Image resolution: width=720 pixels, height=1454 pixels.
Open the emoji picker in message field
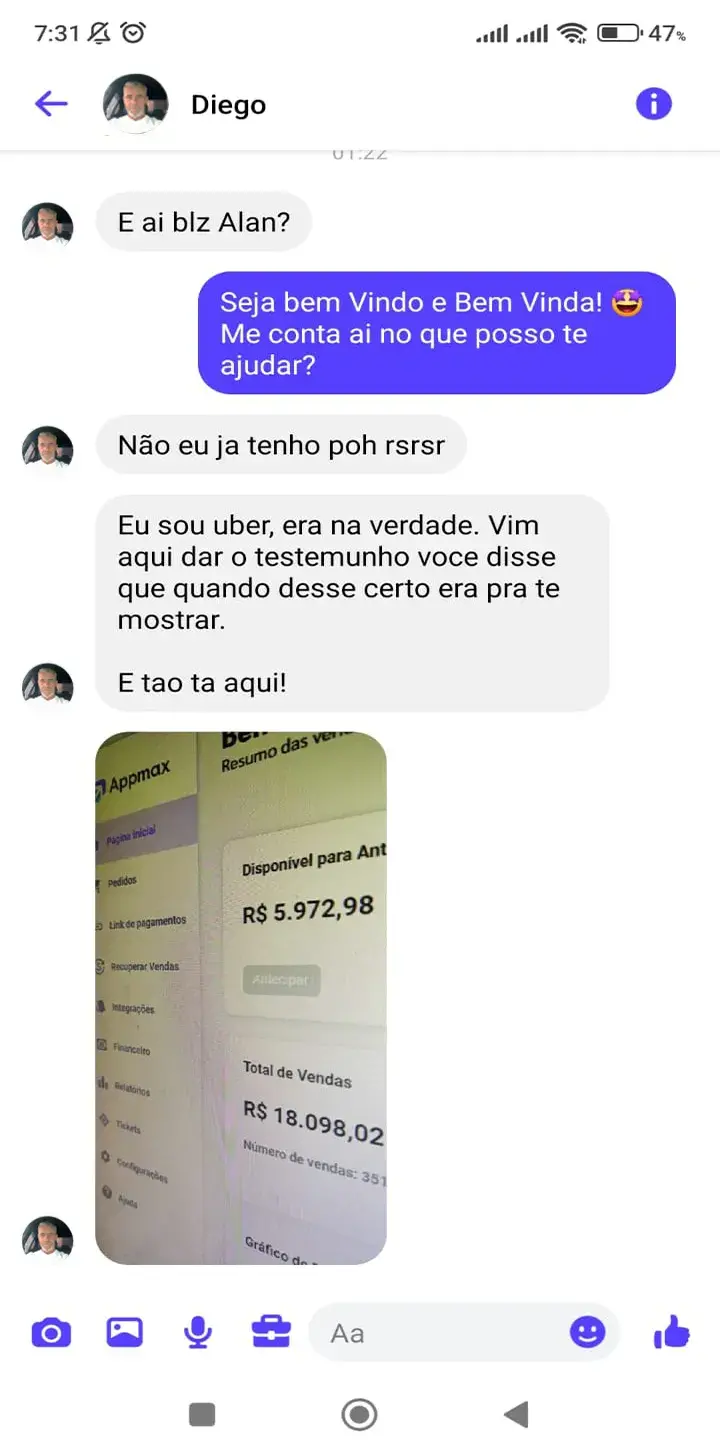tap(587, 1332)
